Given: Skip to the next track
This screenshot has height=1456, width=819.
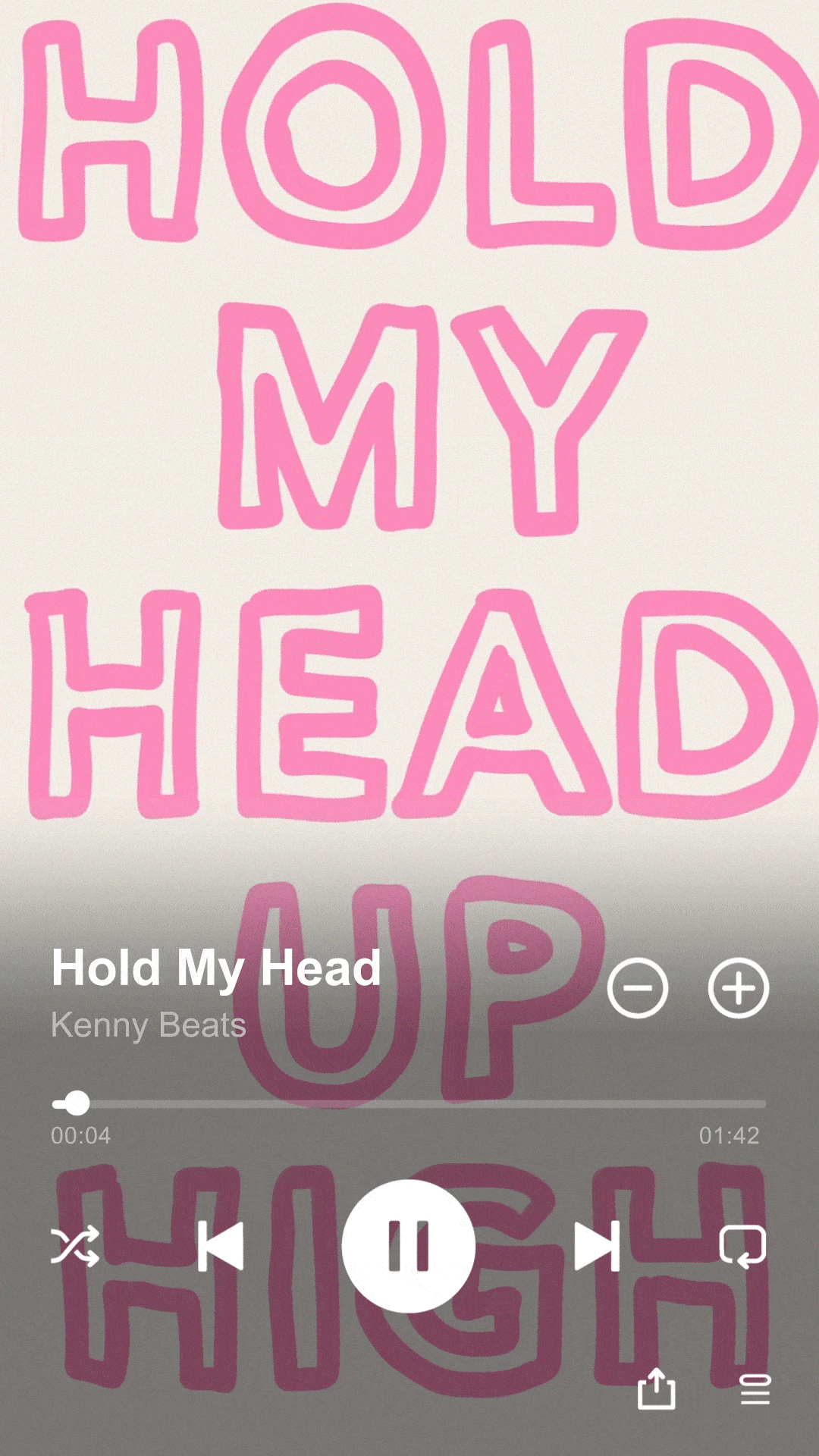Looking at the screenshot, I should pos(598,1246).
